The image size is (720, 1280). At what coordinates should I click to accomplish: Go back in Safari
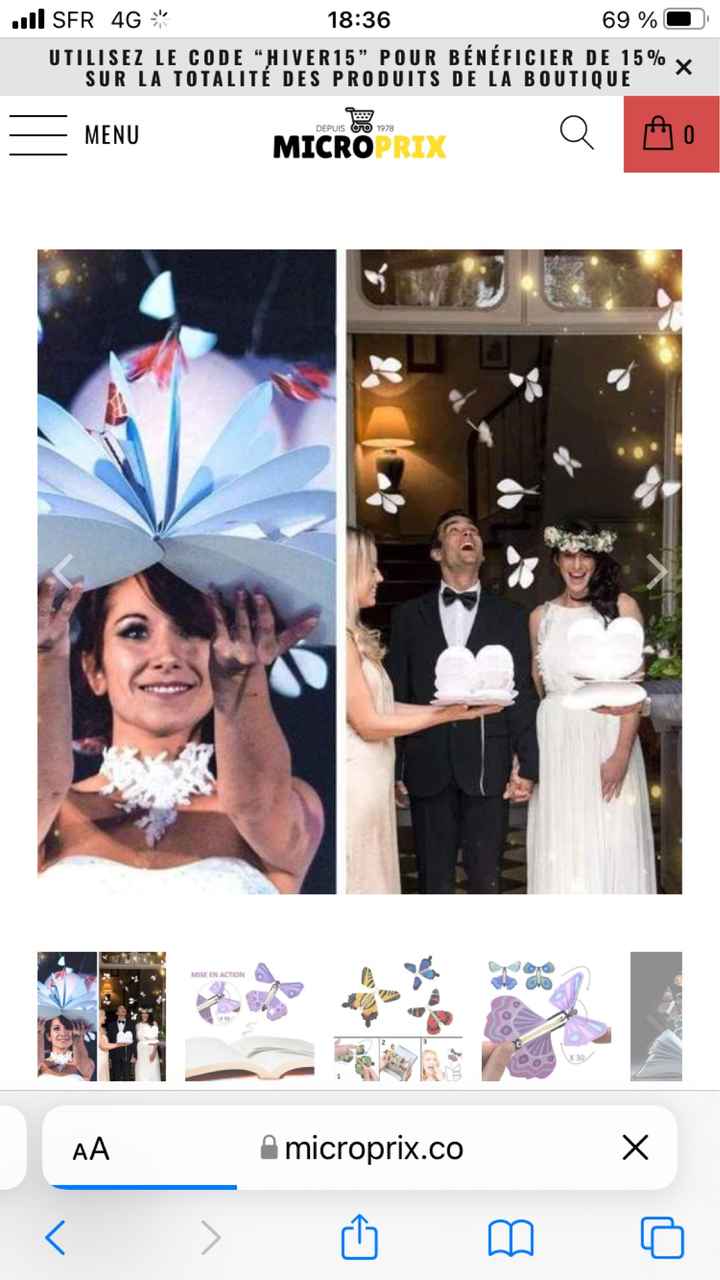pos(56,1238)
